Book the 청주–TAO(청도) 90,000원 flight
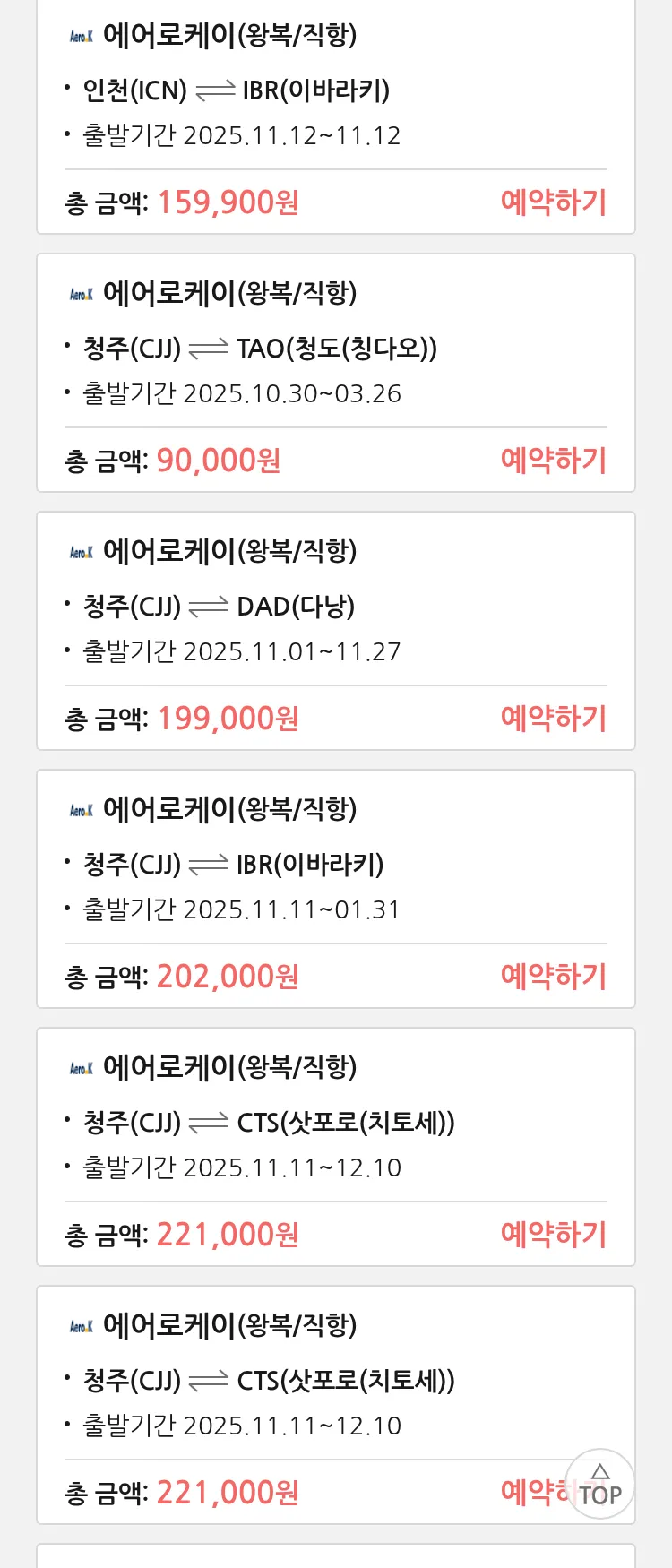Image resolution: width=672 pixels, height=1568 pixels. [x=553, y=461]
